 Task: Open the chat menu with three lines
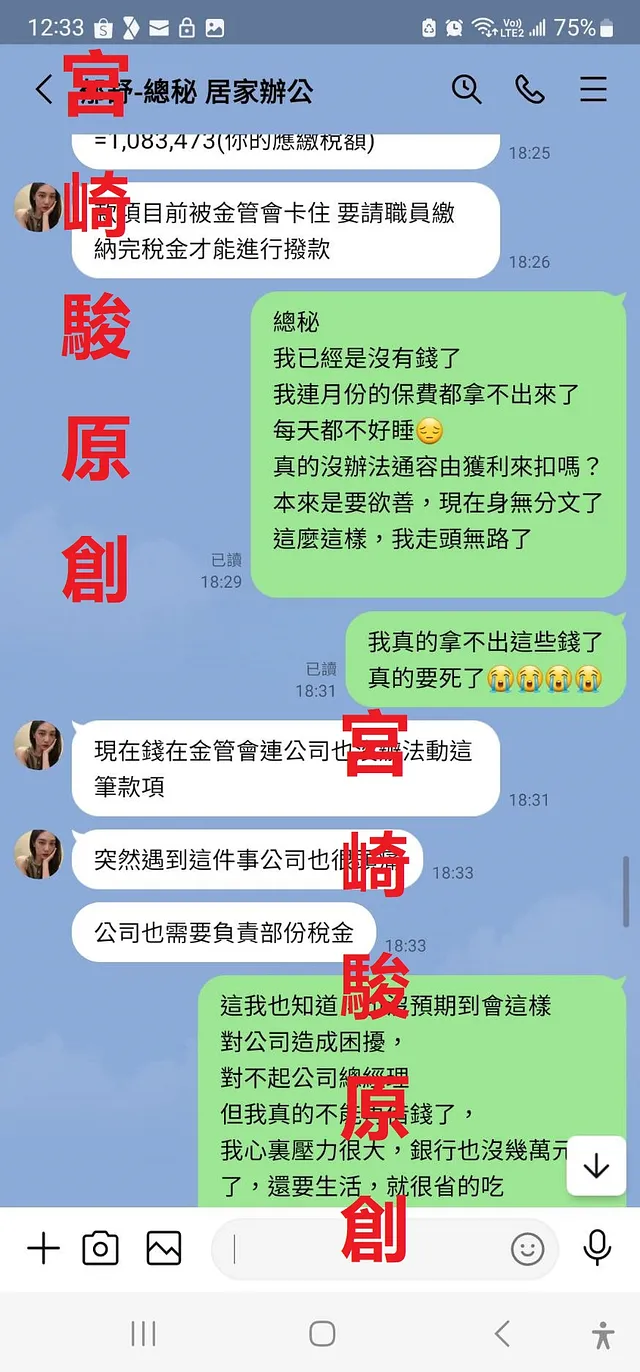click(x=593, y=90)
